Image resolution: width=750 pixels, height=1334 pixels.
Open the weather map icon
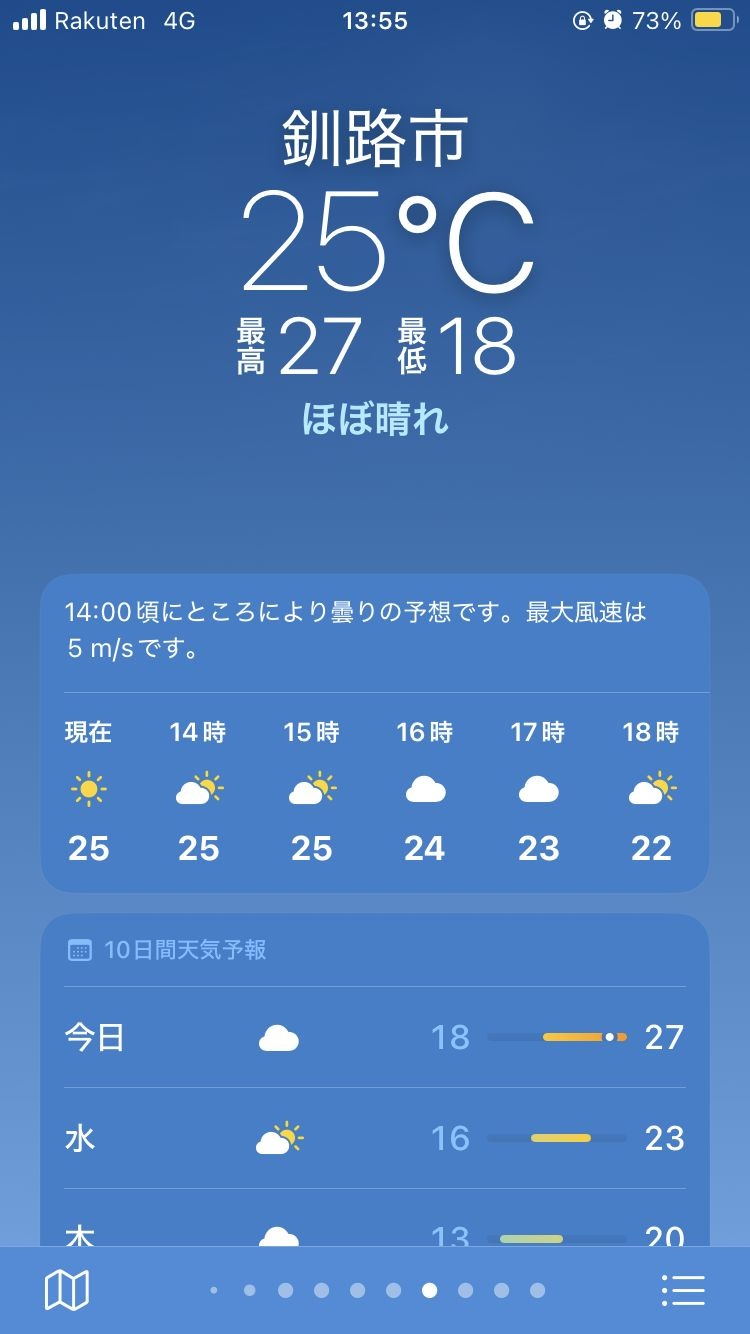(67, 1290)
